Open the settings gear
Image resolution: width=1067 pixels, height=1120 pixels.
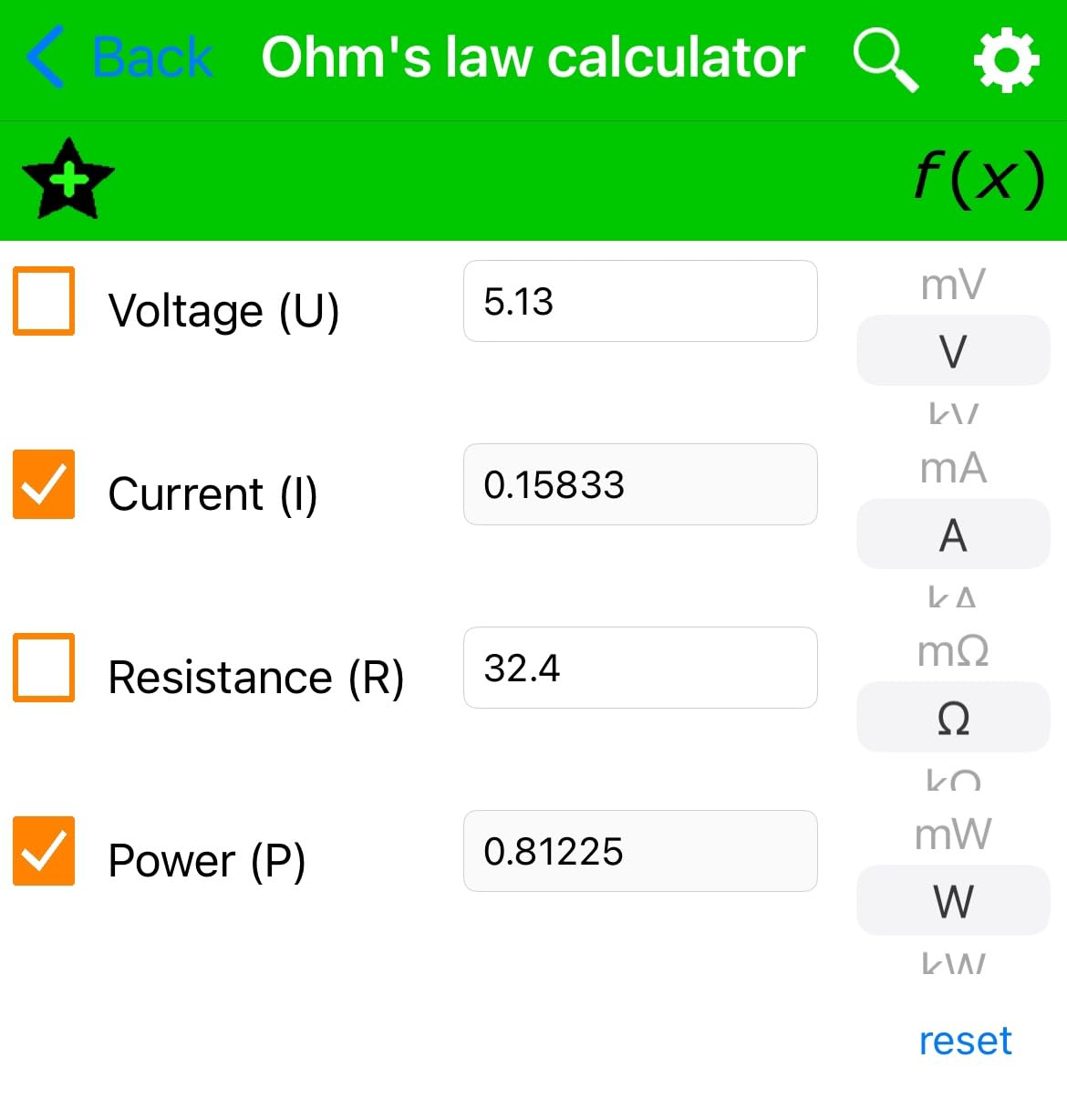point(1006,60)
